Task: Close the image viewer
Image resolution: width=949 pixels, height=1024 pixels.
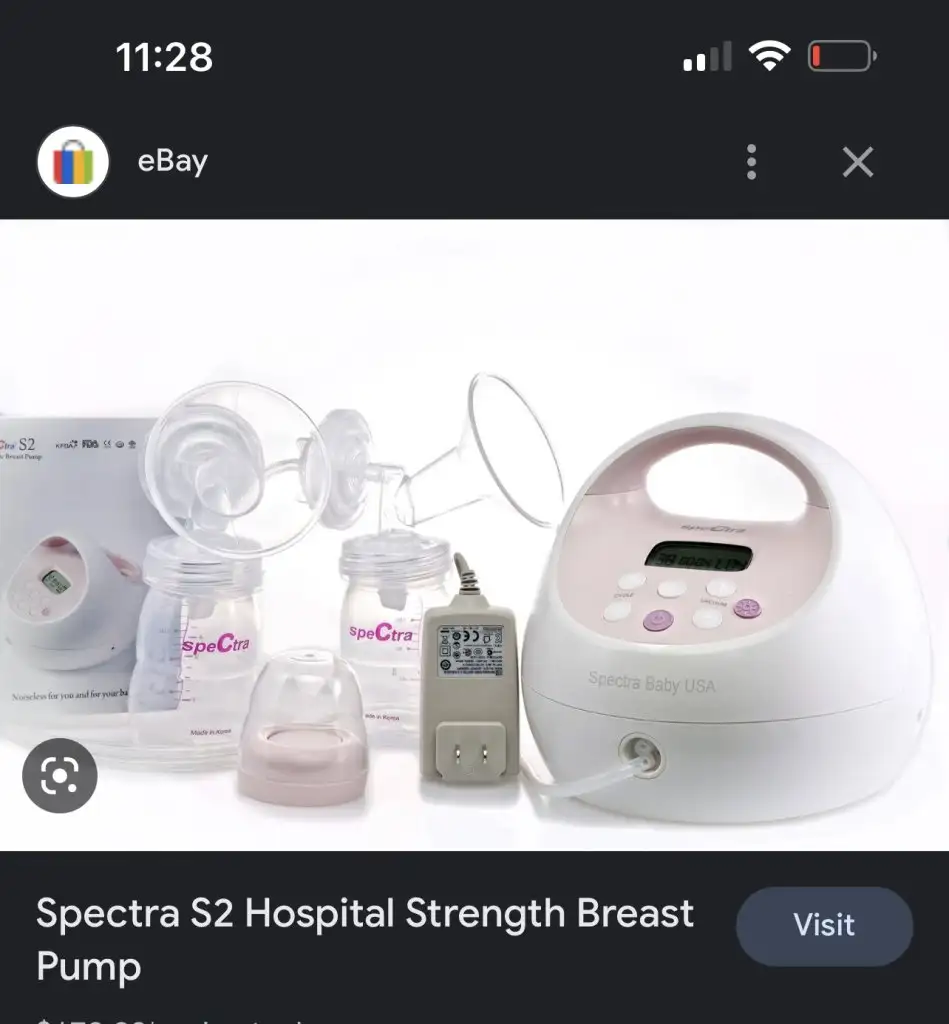Action: [x=857, y=162]
